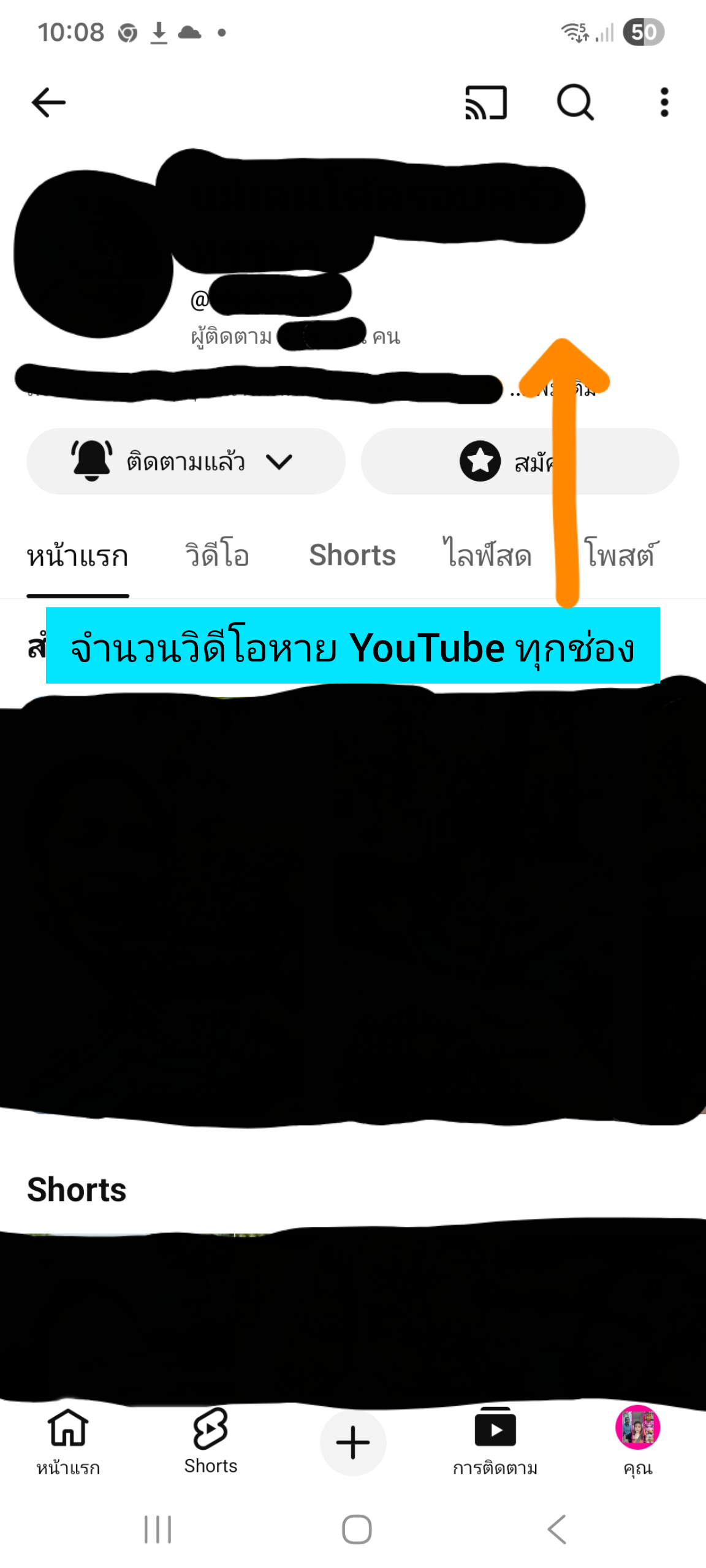Screen dimensions: 706x1568
Task: Open the cast to device icon
Action: (x=486, y=102)
